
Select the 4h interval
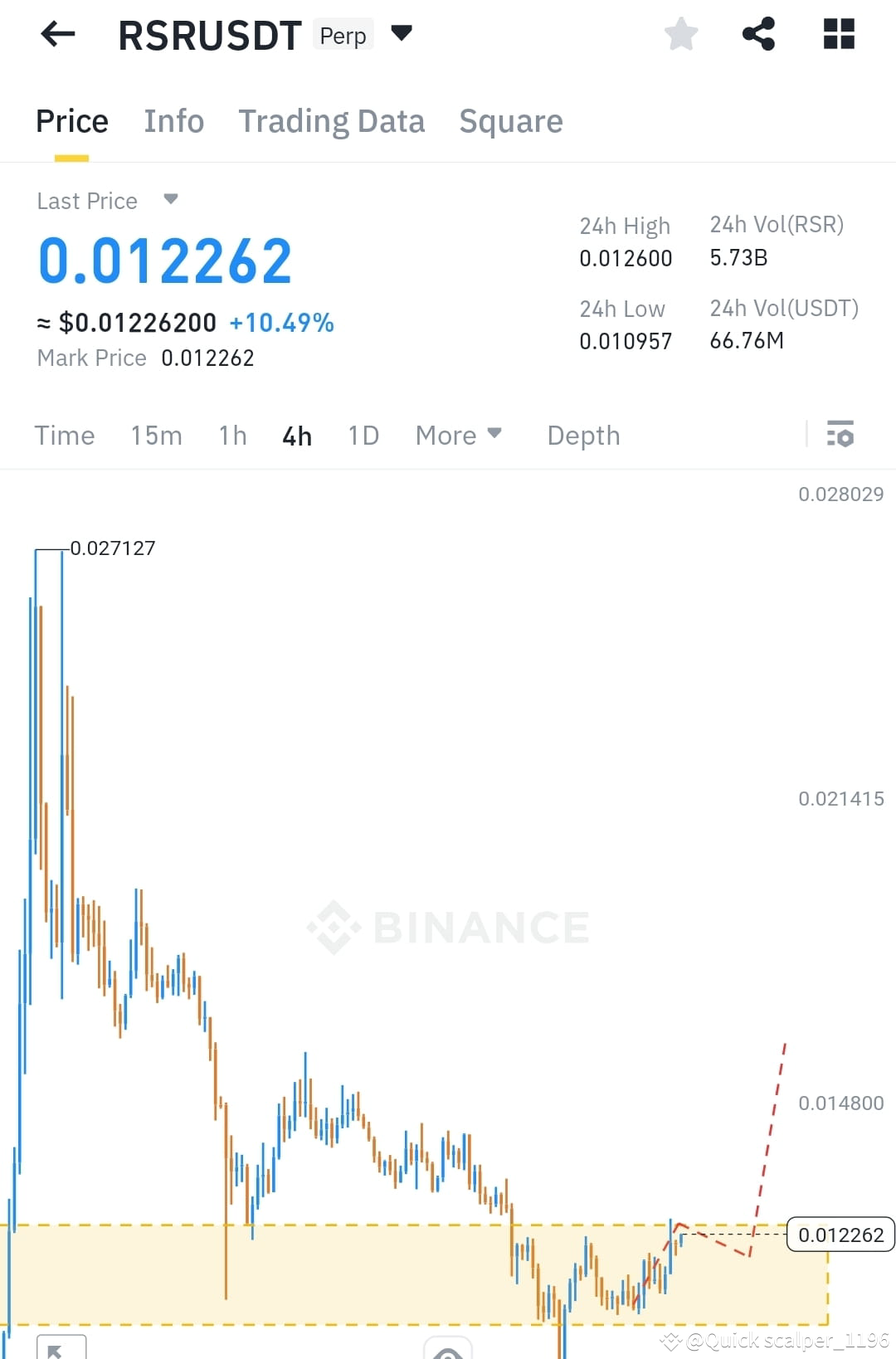(x=297, y=436)
